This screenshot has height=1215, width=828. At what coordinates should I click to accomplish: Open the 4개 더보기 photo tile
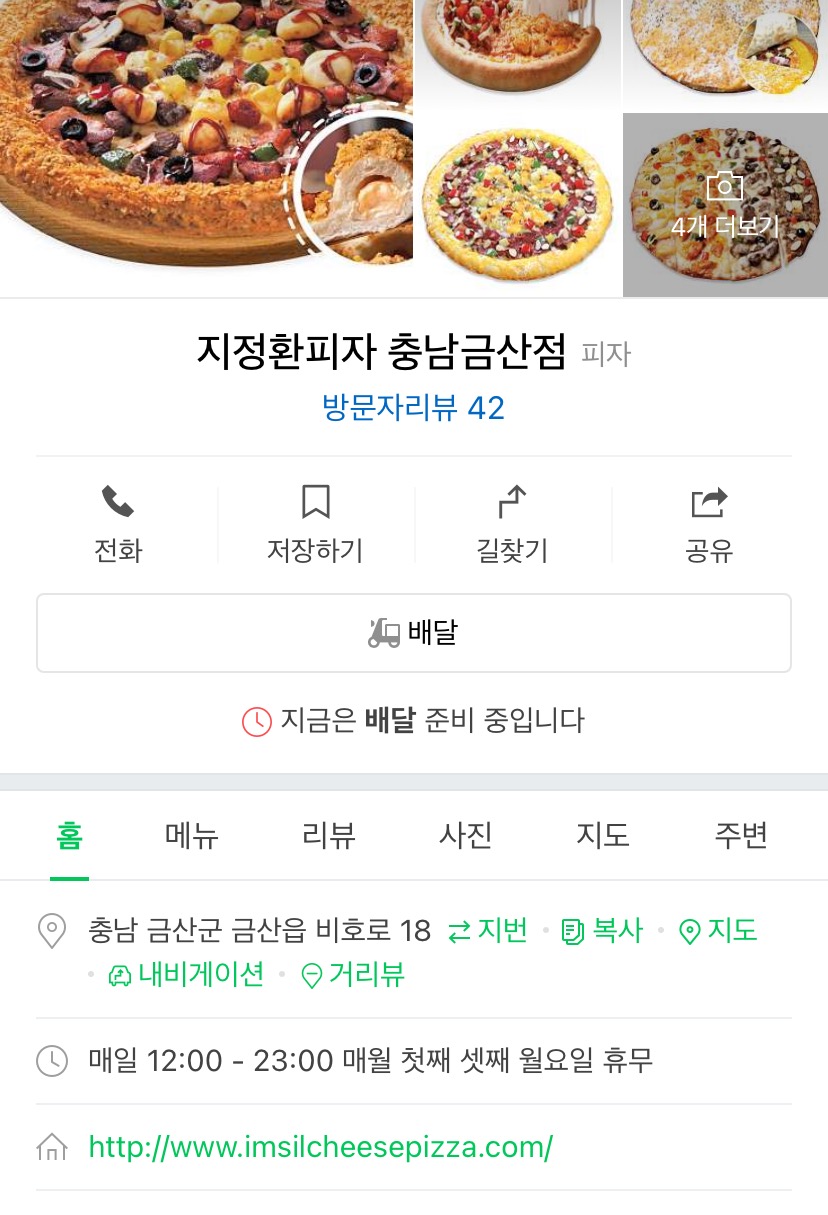pyautogui.click(x=725, y=205)
